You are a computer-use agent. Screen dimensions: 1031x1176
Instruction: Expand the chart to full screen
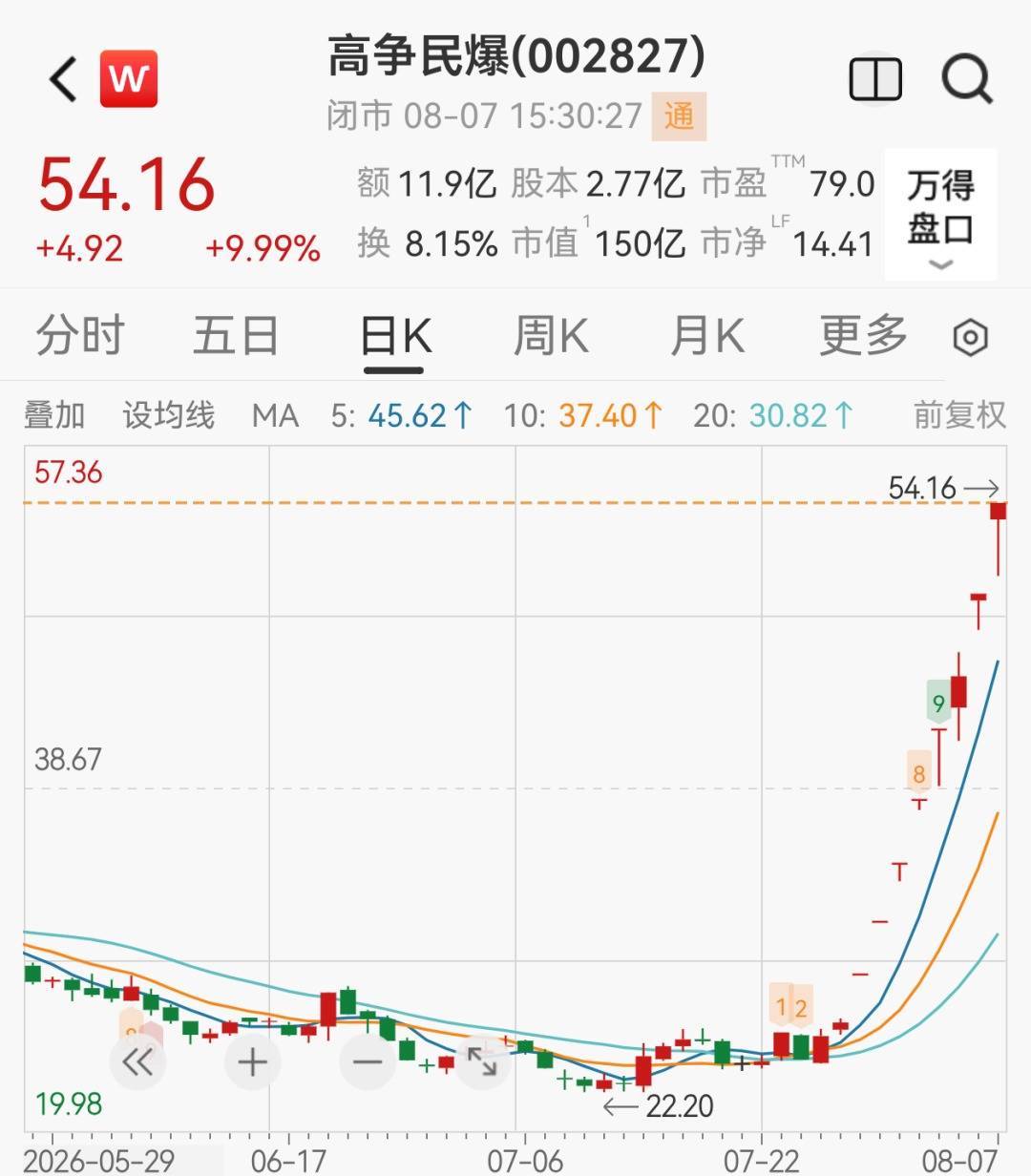coord(482,1061)
